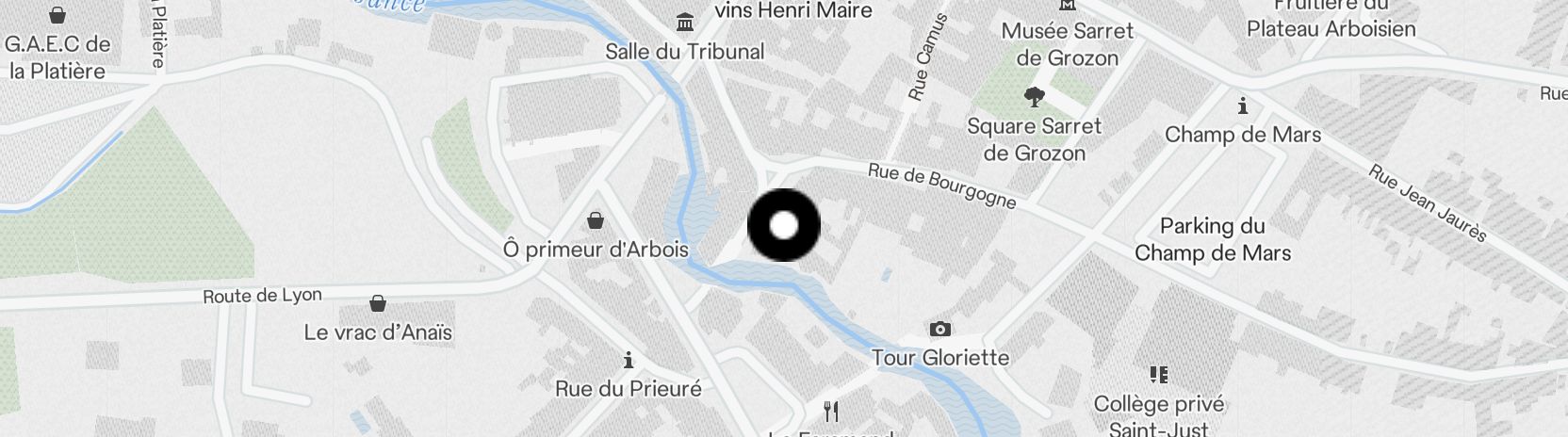Open the Rue du Prieuré info marker
Image resolution: width=1568 pixels, height=437 pixels.
629,361
